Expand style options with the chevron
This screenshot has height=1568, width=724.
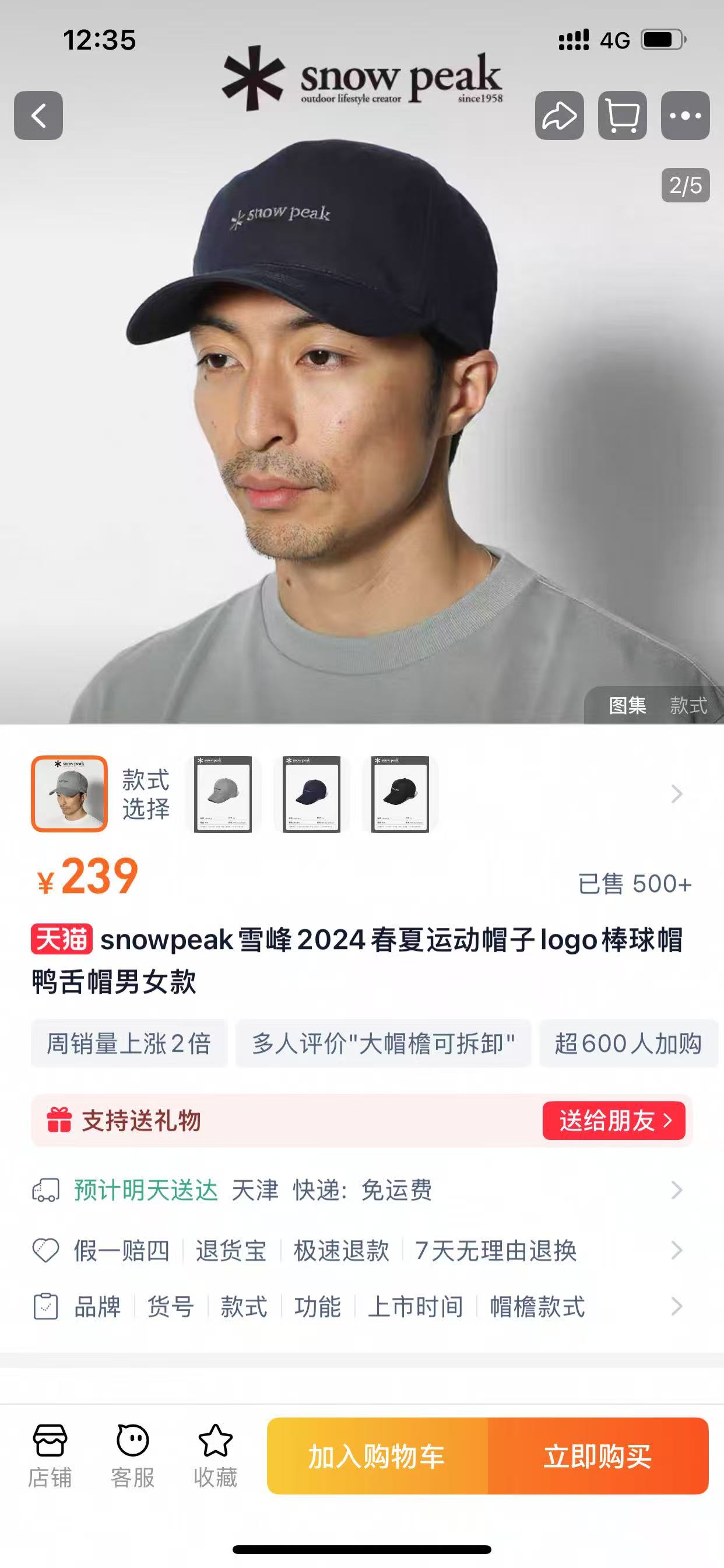(x=676, y=794)
